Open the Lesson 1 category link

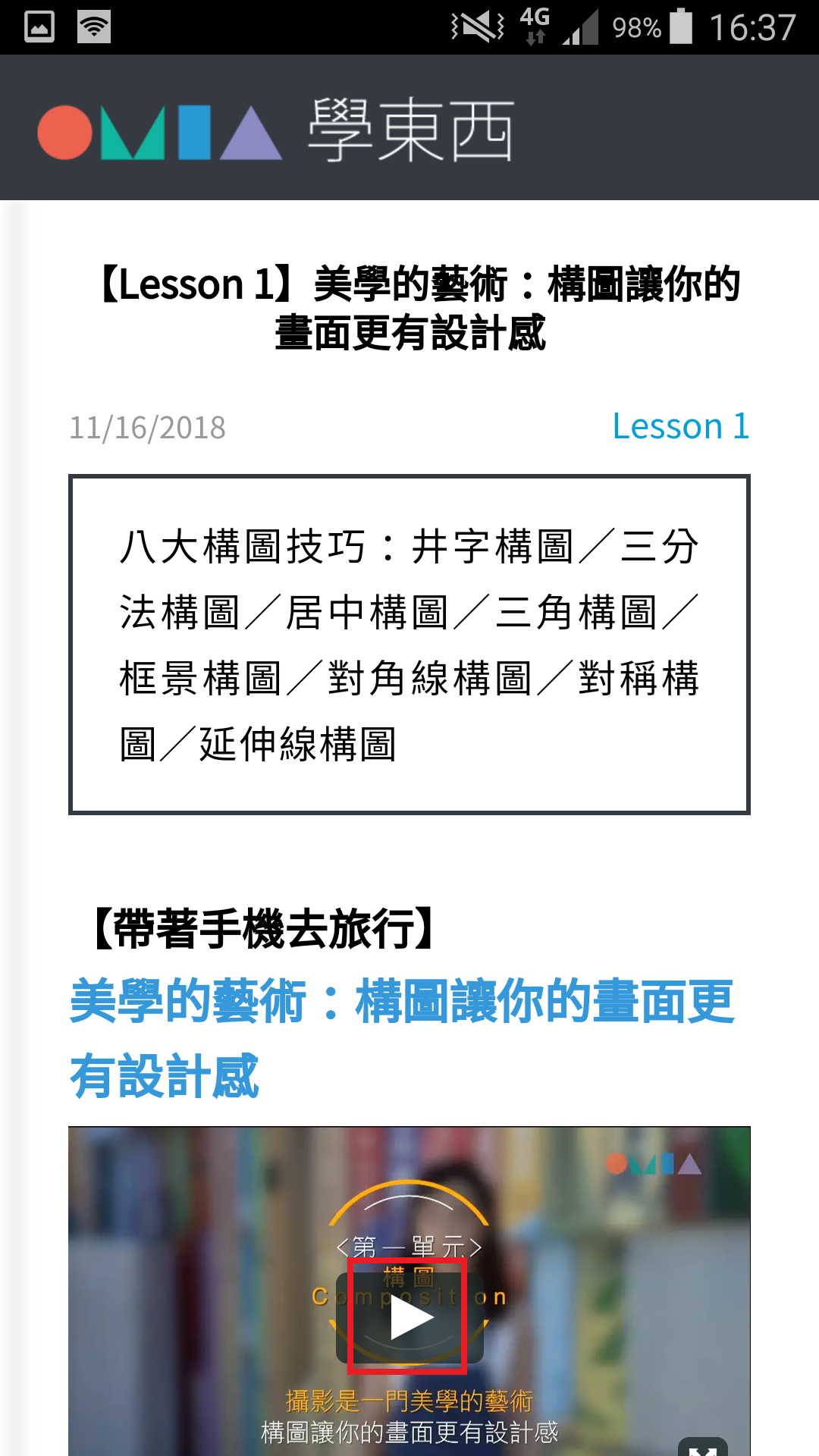point(680,426)
